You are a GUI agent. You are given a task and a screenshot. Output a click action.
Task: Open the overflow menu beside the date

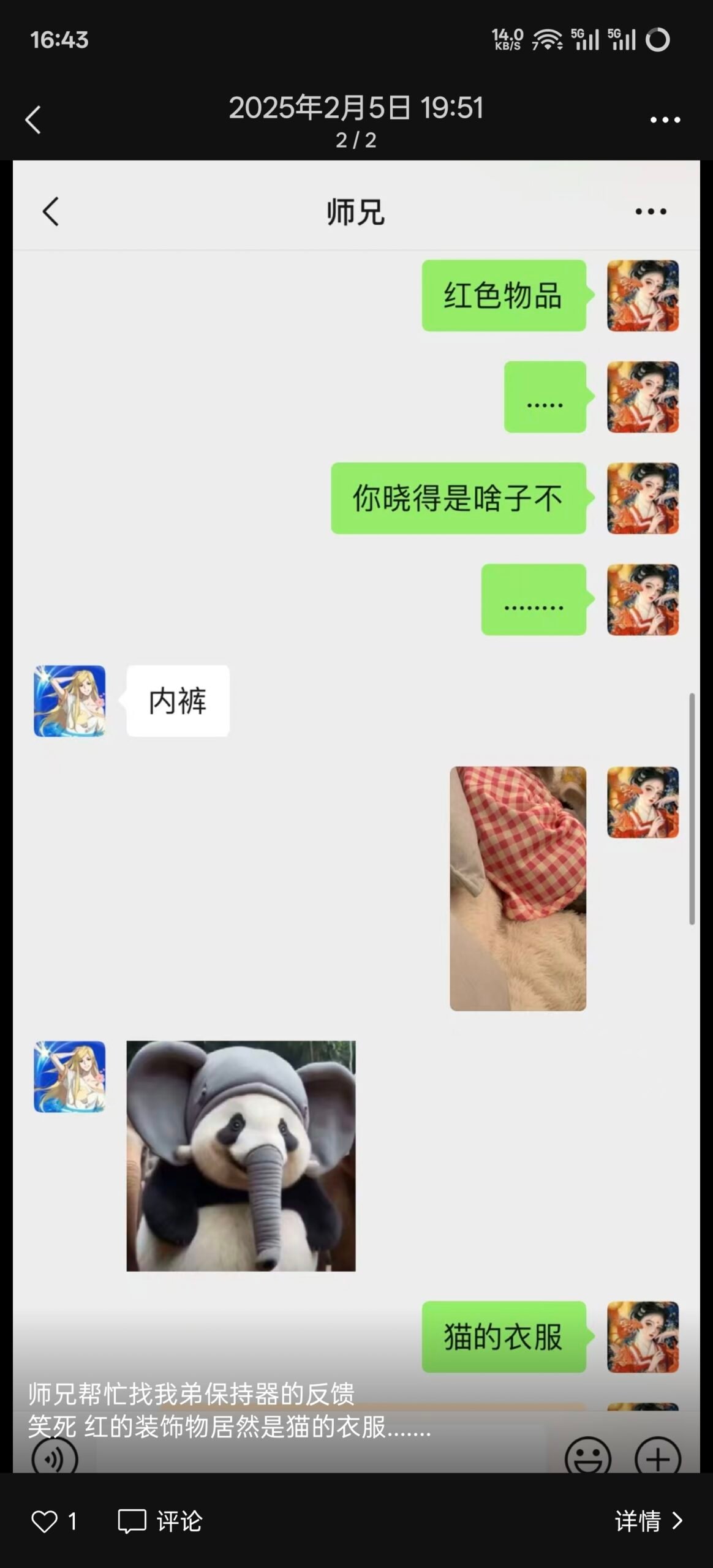tap(665, 120)
